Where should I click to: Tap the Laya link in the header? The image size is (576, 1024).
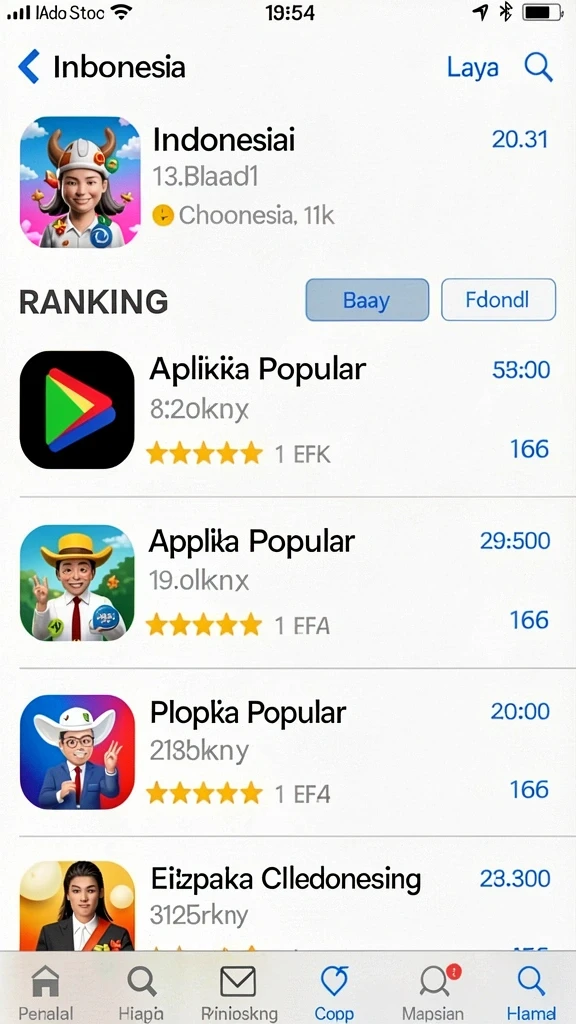click(x=473, y=67)
